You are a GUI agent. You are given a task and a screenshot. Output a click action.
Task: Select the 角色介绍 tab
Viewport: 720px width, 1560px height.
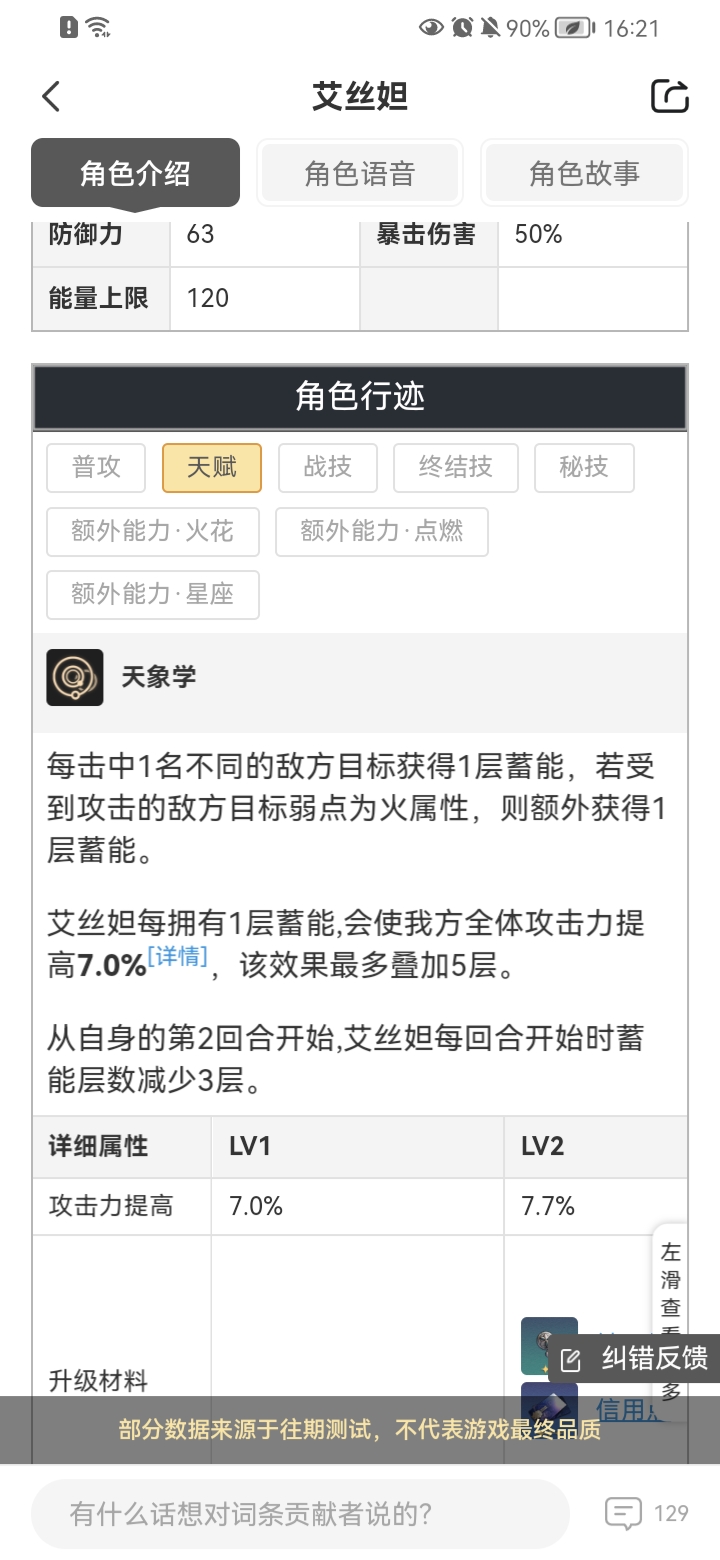(135, 174)
